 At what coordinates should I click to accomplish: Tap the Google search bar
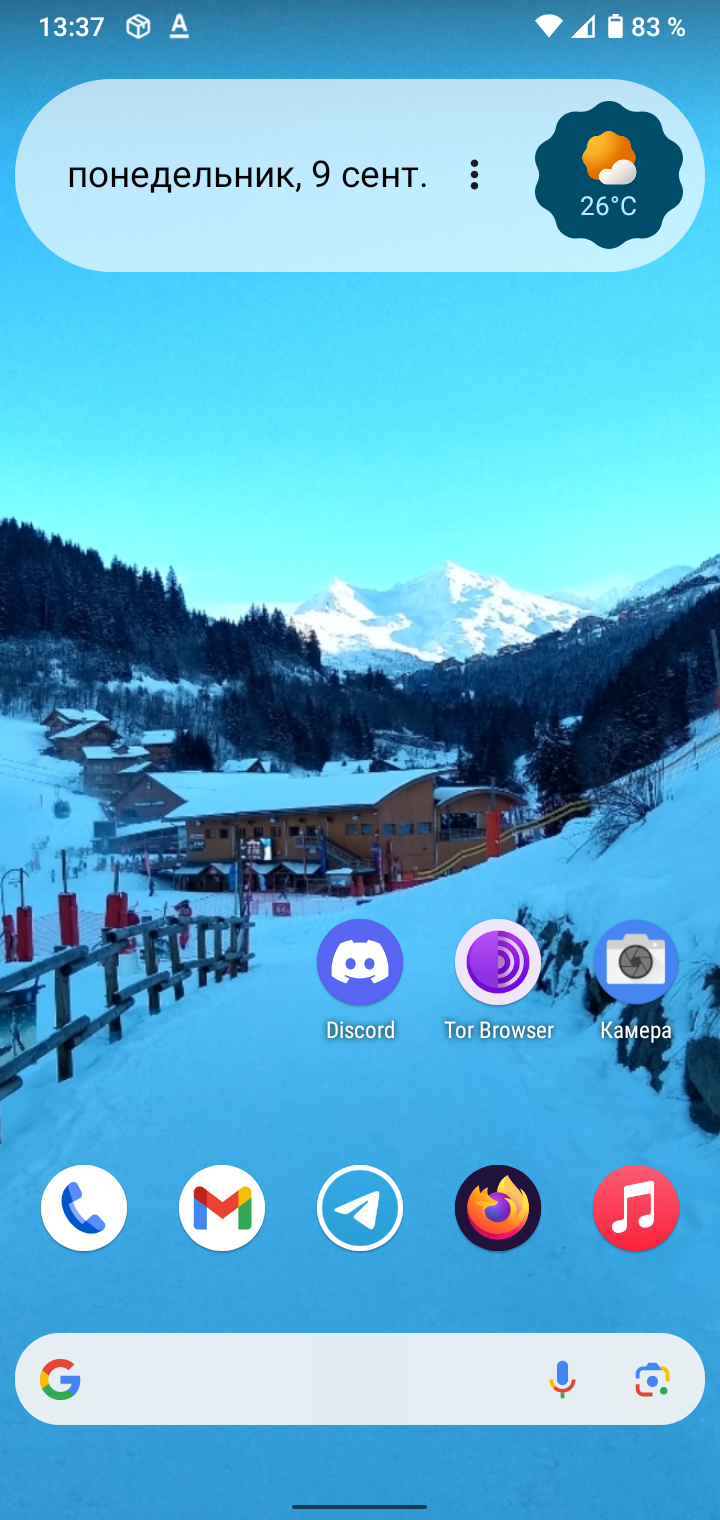click(300, 1380)
